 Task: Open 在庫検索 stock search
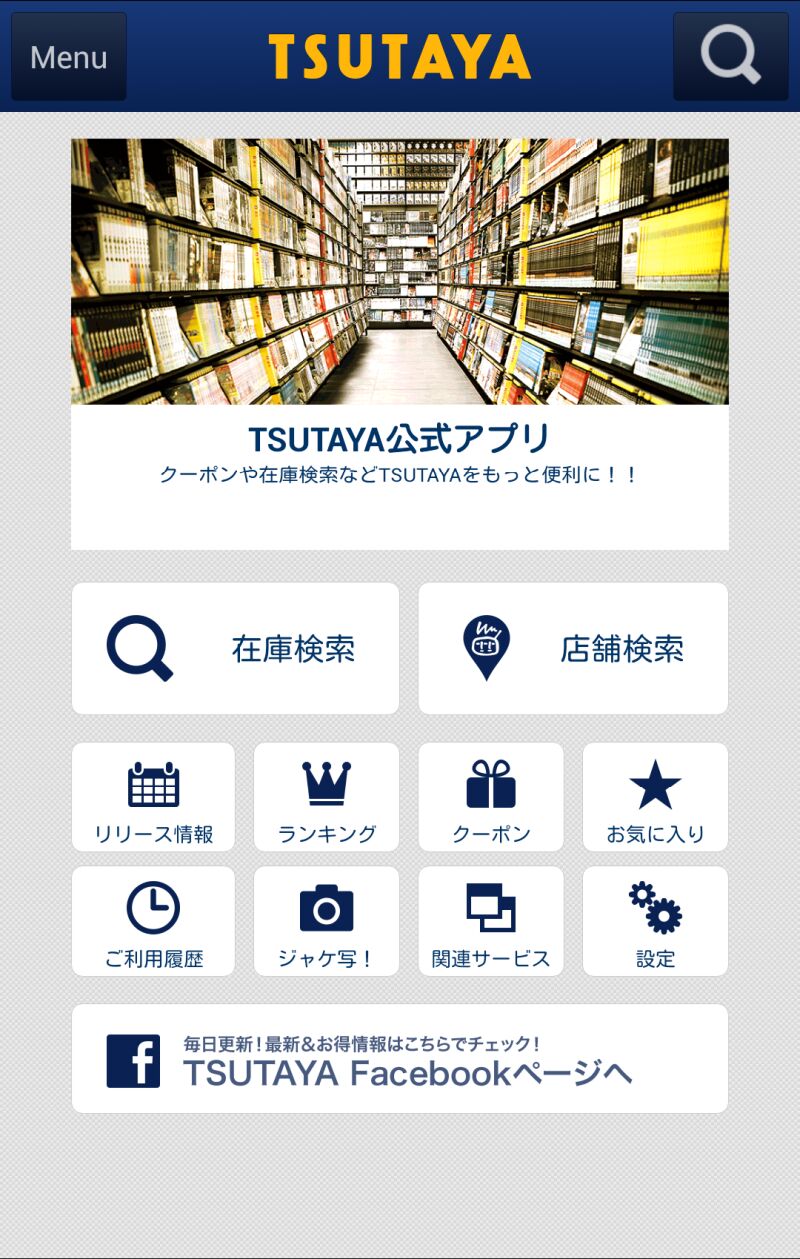click(x=235, y=649)
